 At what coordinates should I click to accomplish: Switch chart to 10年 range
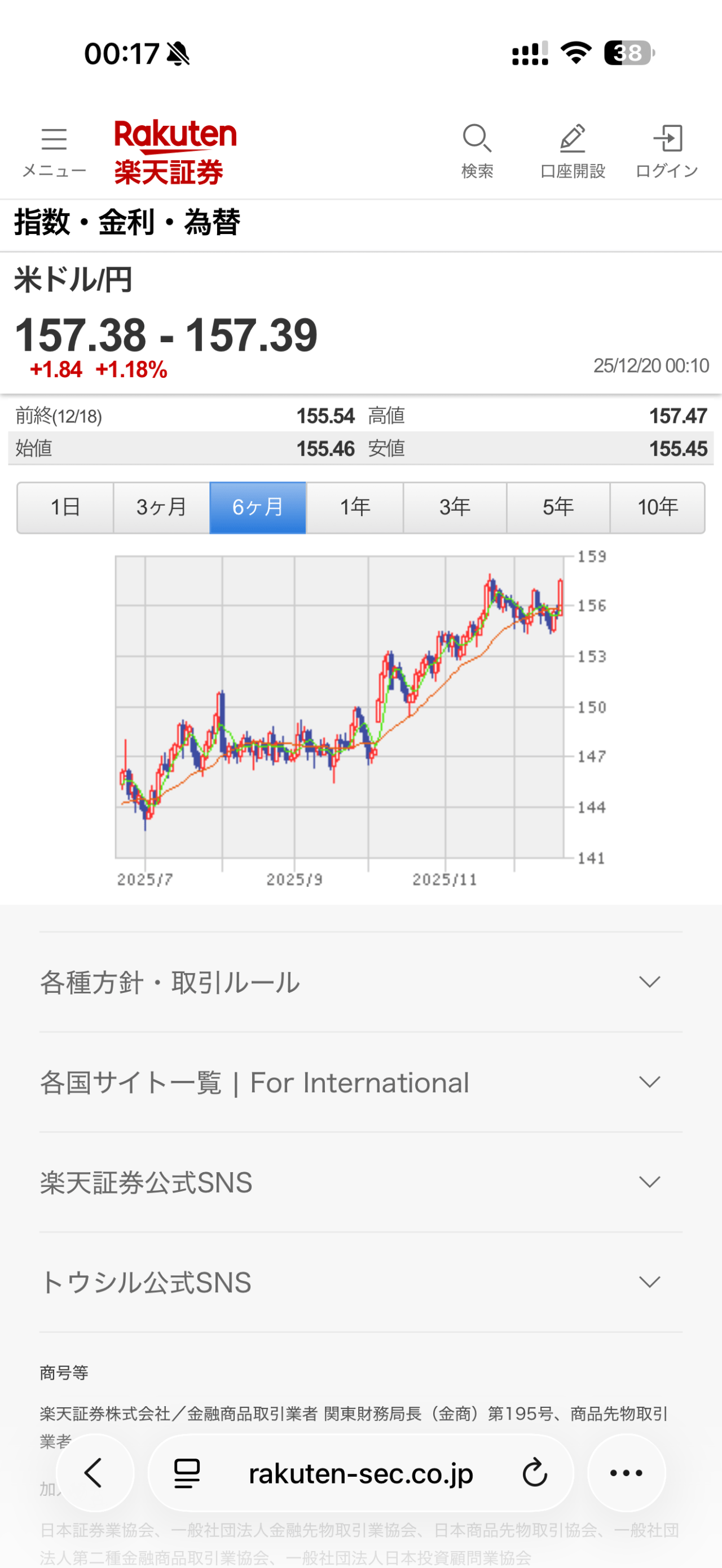(x=658, y=507)
